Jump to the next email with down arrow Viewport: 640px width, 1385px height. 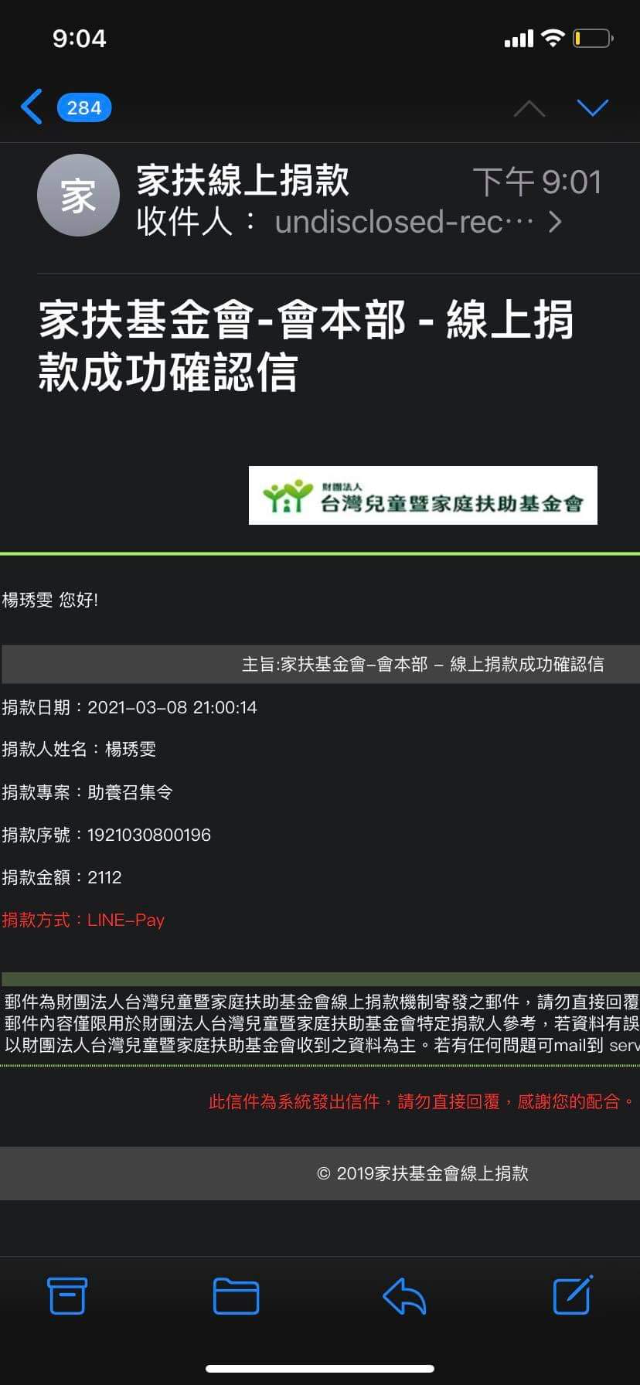592,107
